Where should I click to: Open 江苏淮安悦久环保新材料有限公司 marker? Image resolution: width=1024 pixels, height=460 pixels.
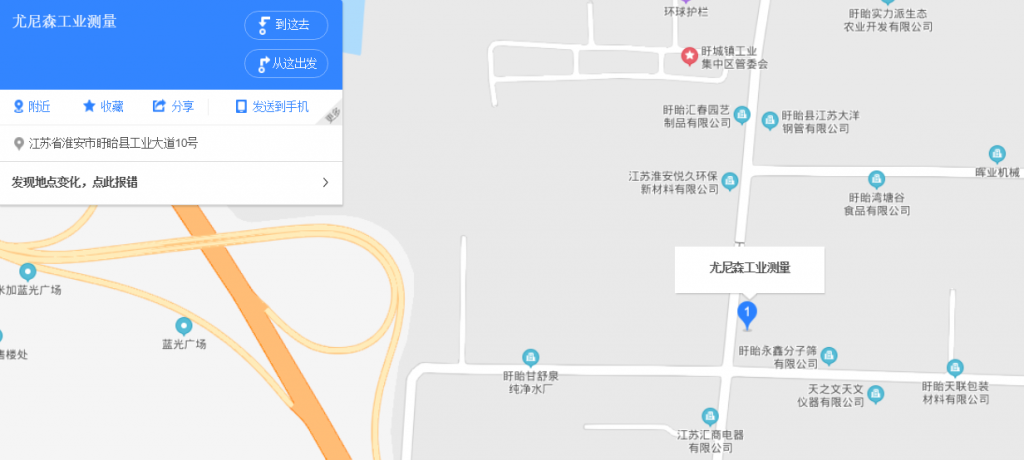(730, 181)
